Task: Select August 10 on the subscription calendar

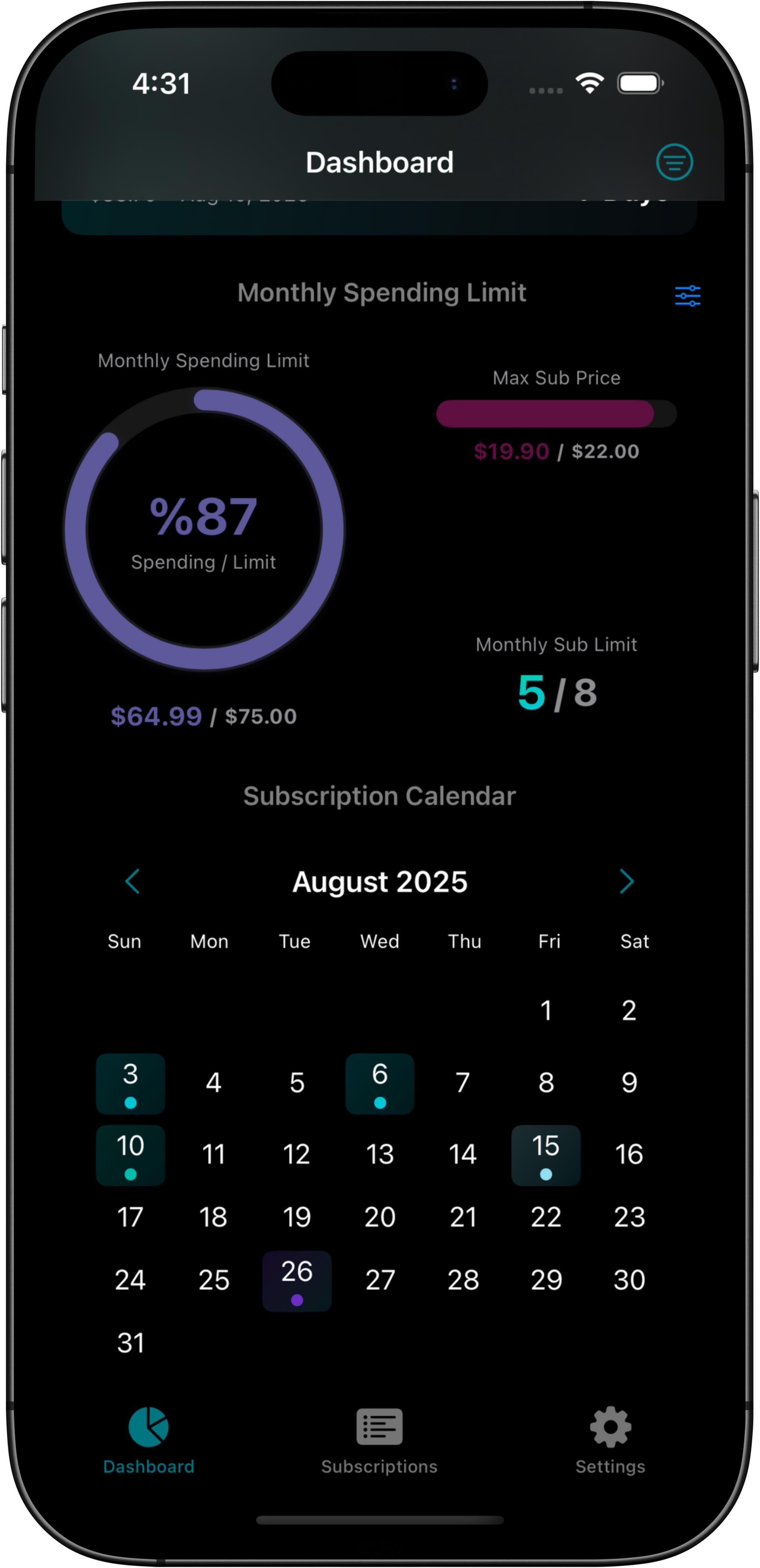Action: [130, 1155]
